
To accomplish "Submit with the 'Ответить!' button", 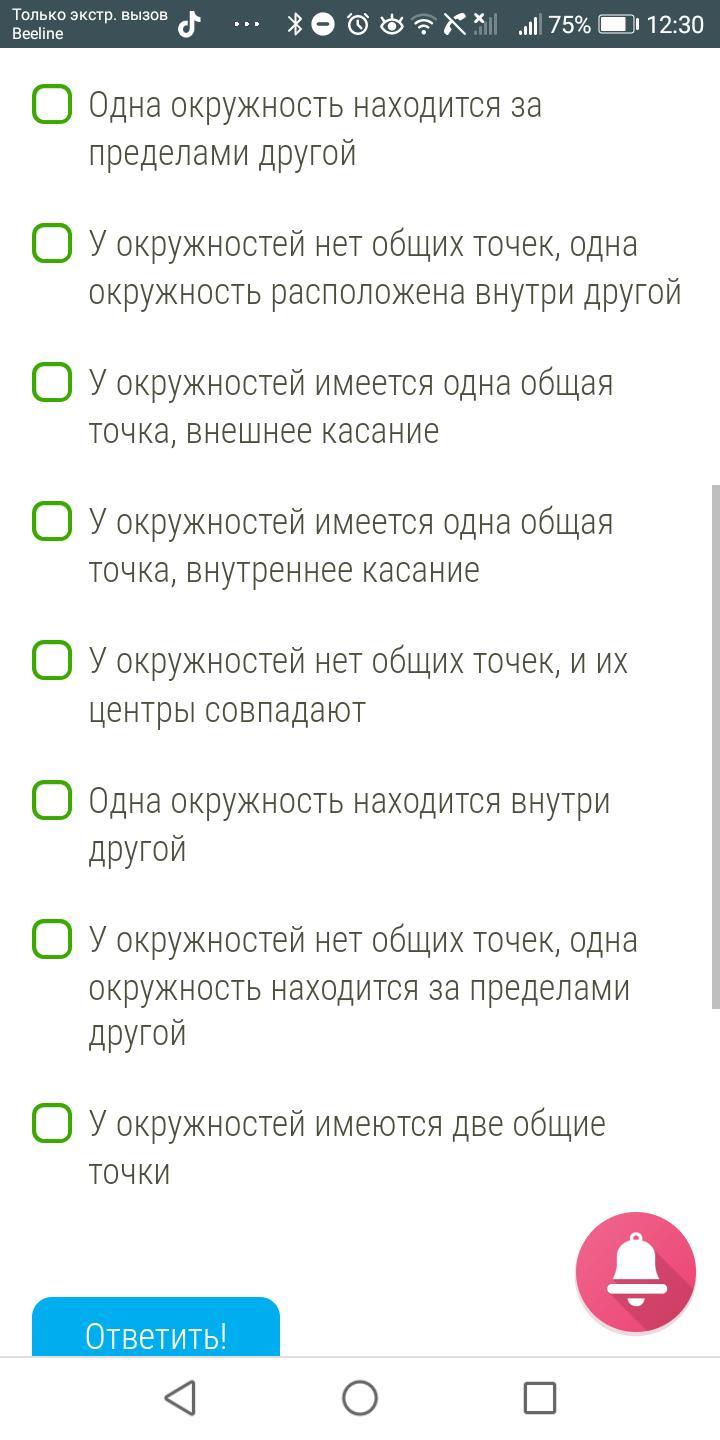I will pyautogui.click(x=156, y=1330).
